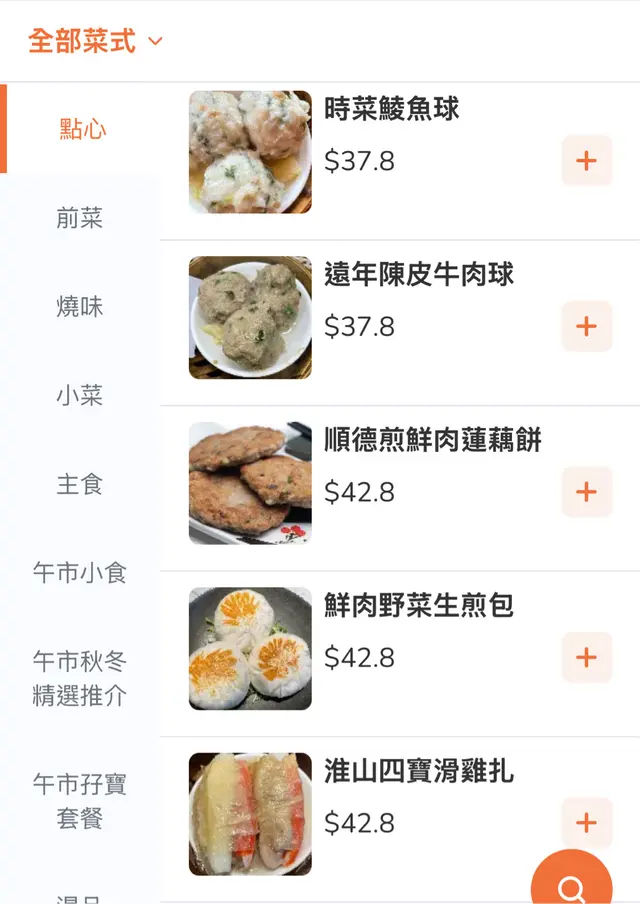
Task: Show the 主食 category
Action: [x=80, y=485]
